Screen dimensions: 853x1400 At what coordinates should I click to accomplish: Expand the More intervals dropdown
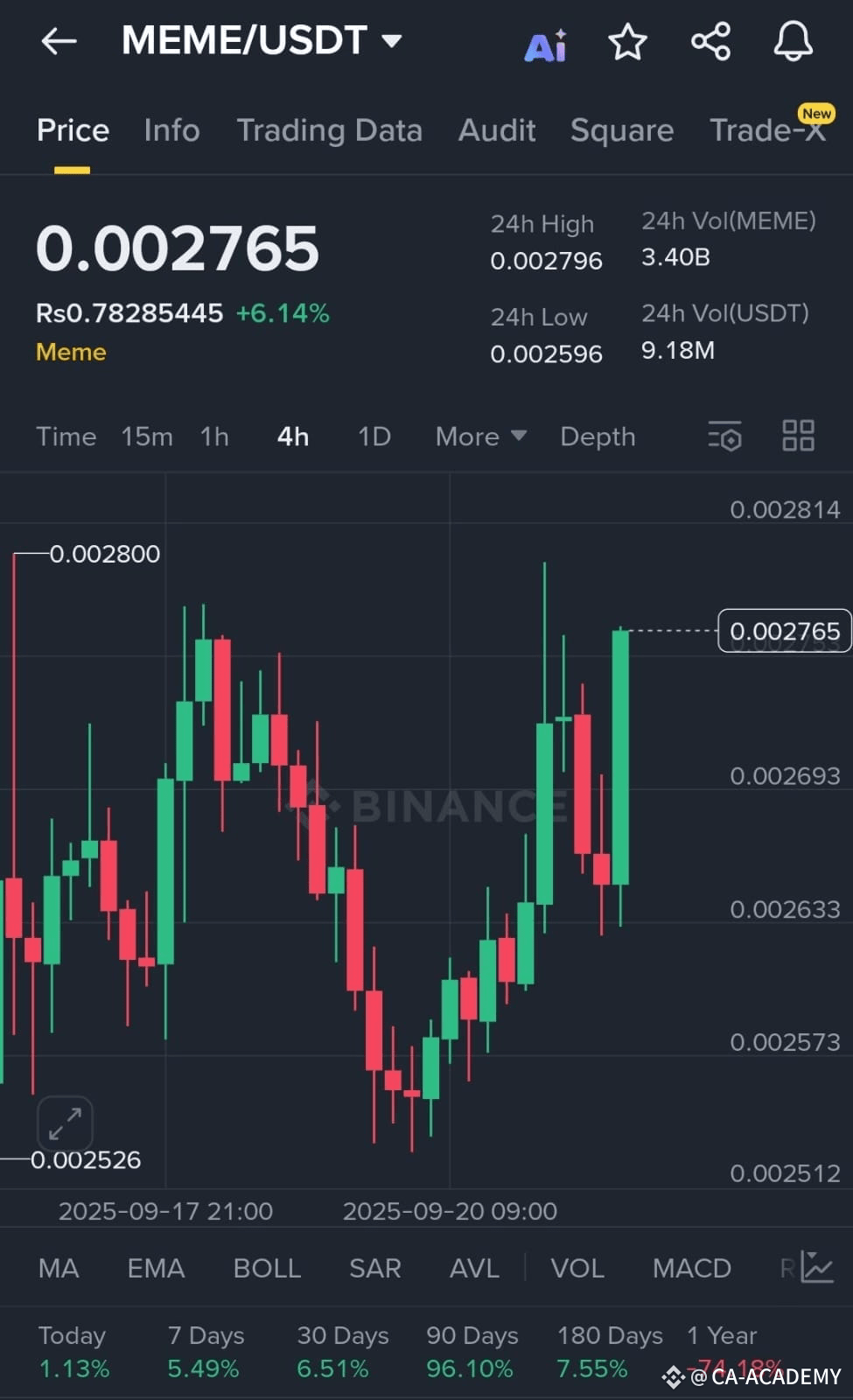[480, 437]
